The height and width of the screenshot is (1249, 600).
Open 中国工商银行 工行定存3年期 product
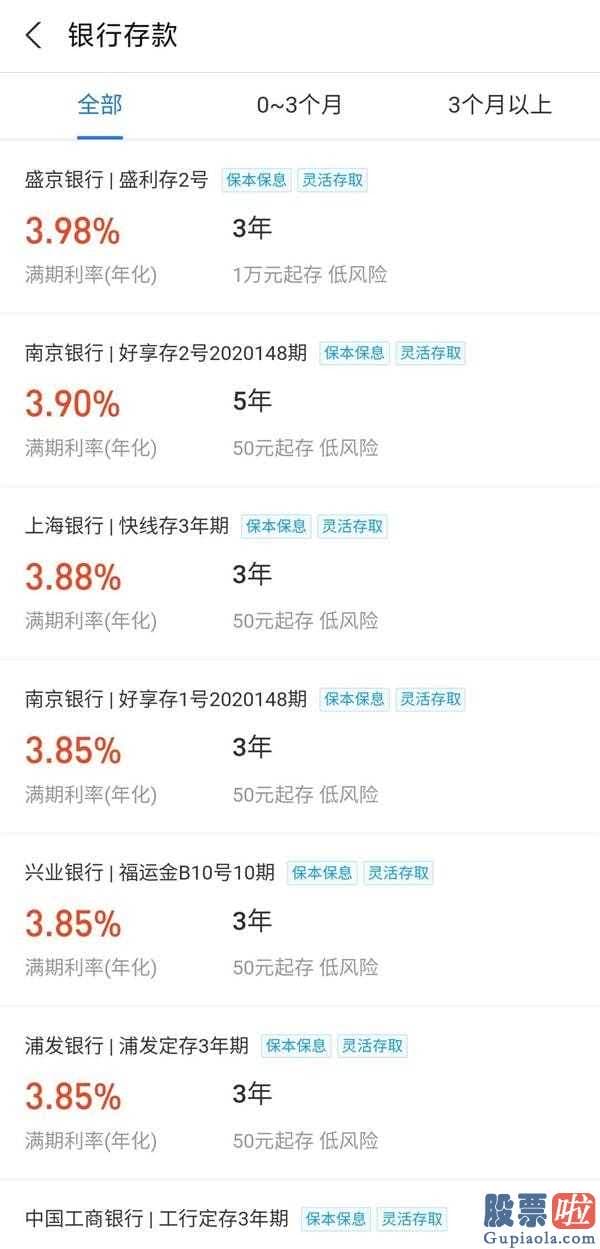click(300, 1215)
